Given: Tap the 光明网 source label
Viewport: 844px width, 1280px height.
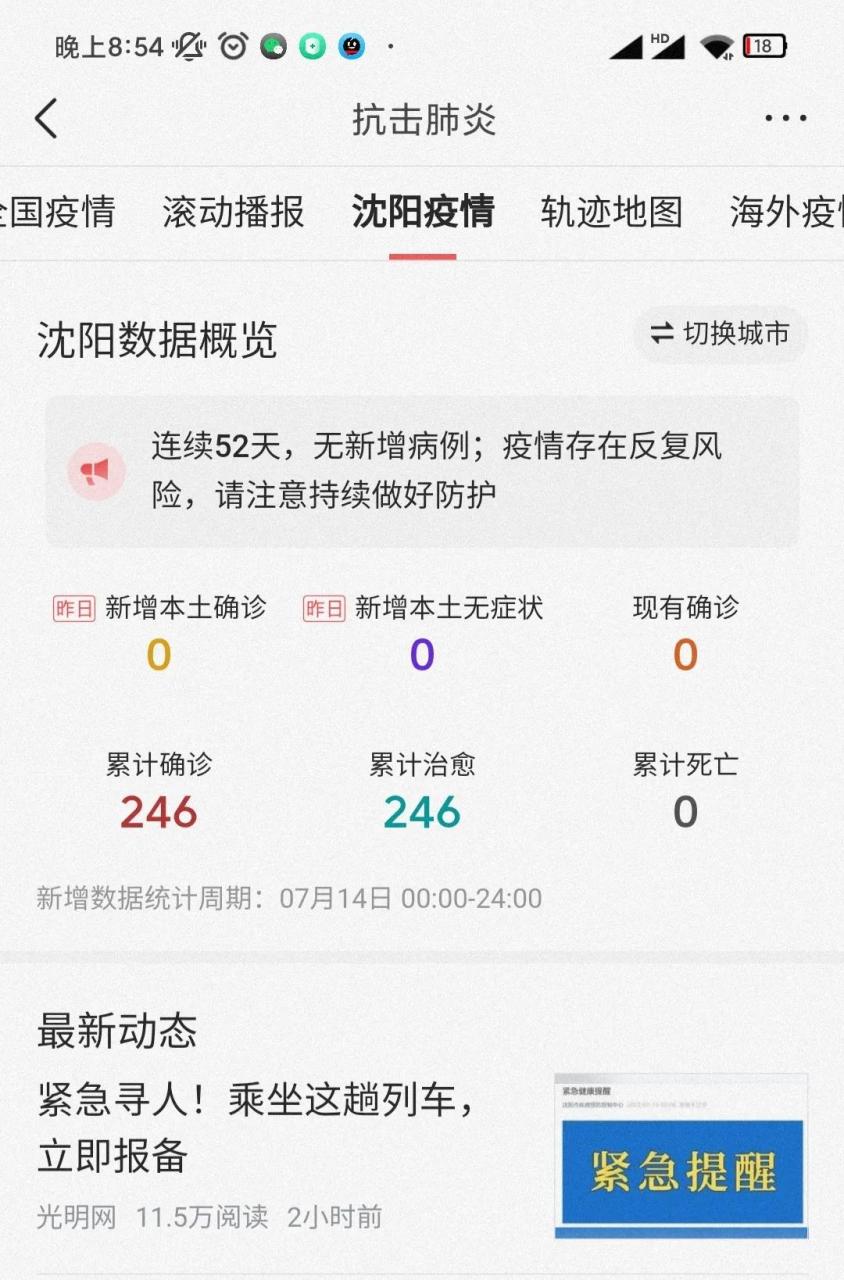Looking at the screenshot, I should pyautogui.click(x=74, y=1218).
